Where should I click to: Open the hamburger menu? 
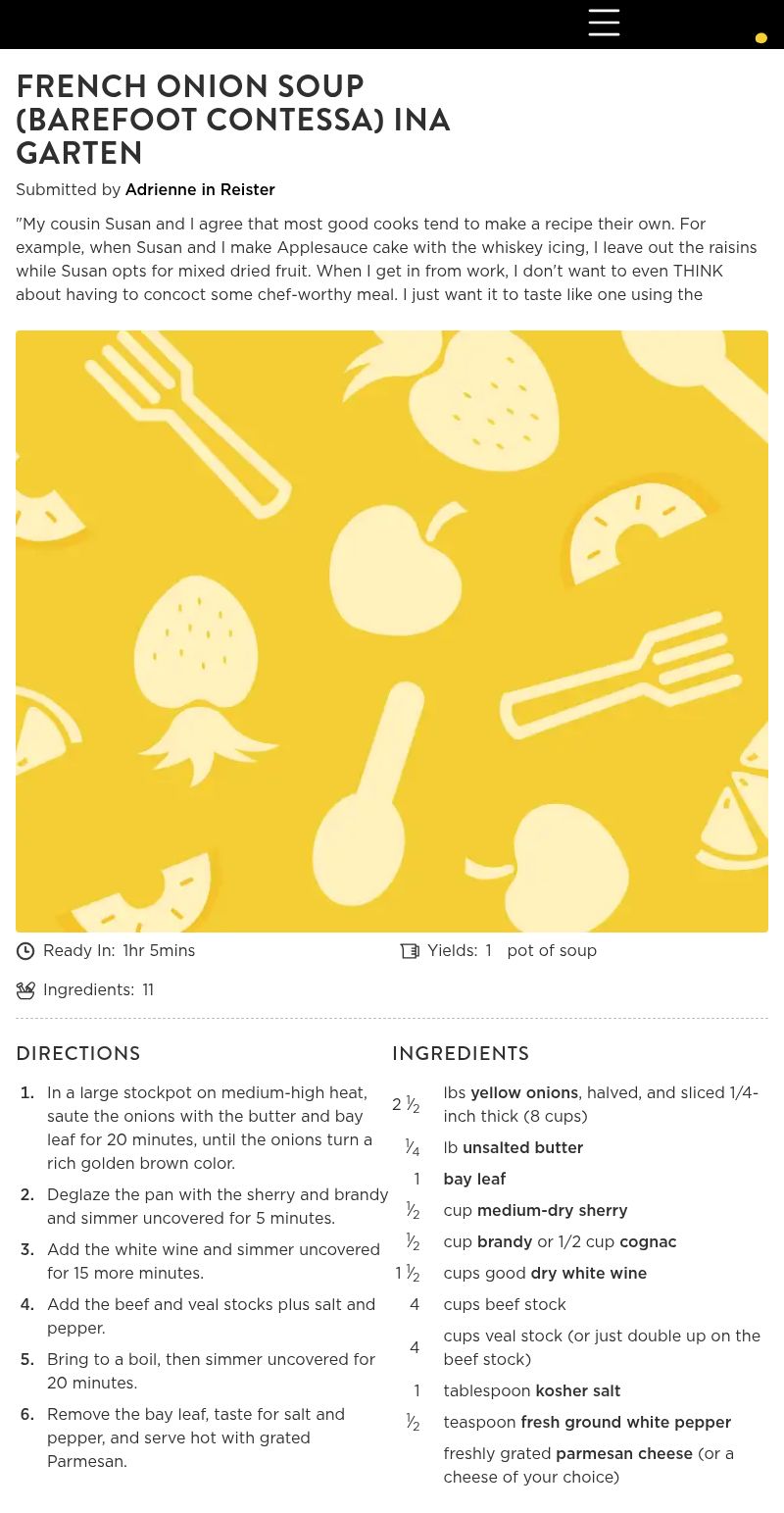click(604, 23)
